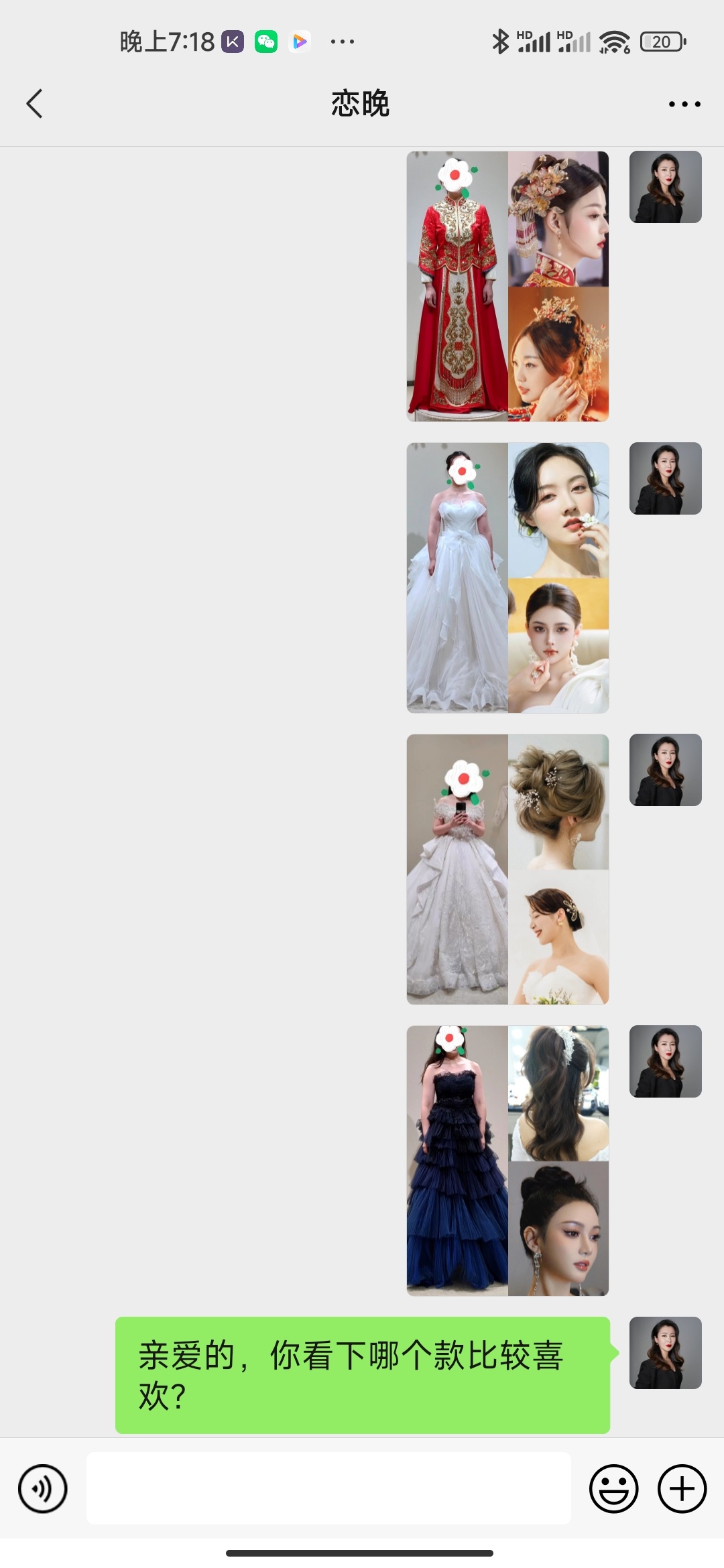724x1568 pixels.
Task: Open the plus attachments menu
Action: (x=682, y=1489)
